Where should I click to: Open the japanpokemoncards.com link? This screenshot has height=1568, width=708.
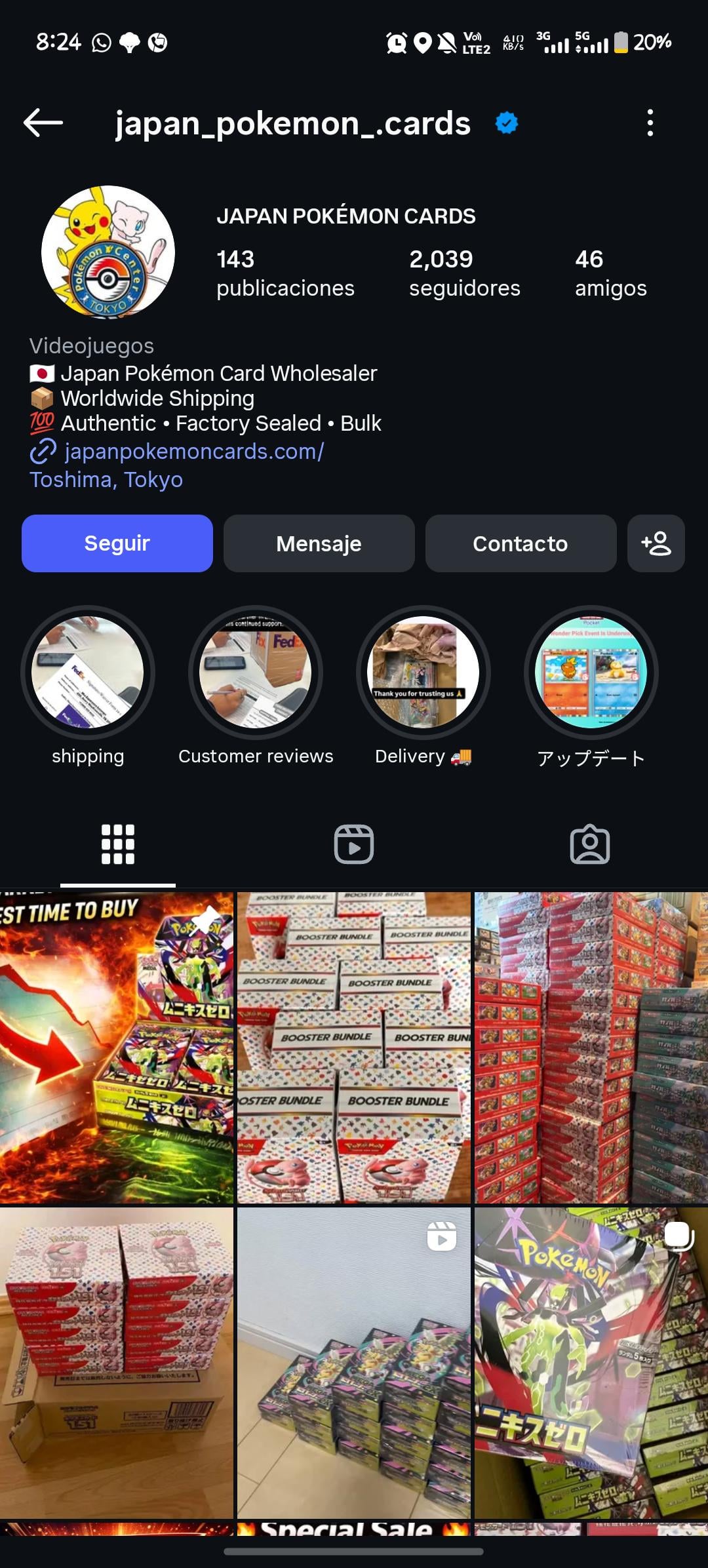click(194, 452)
